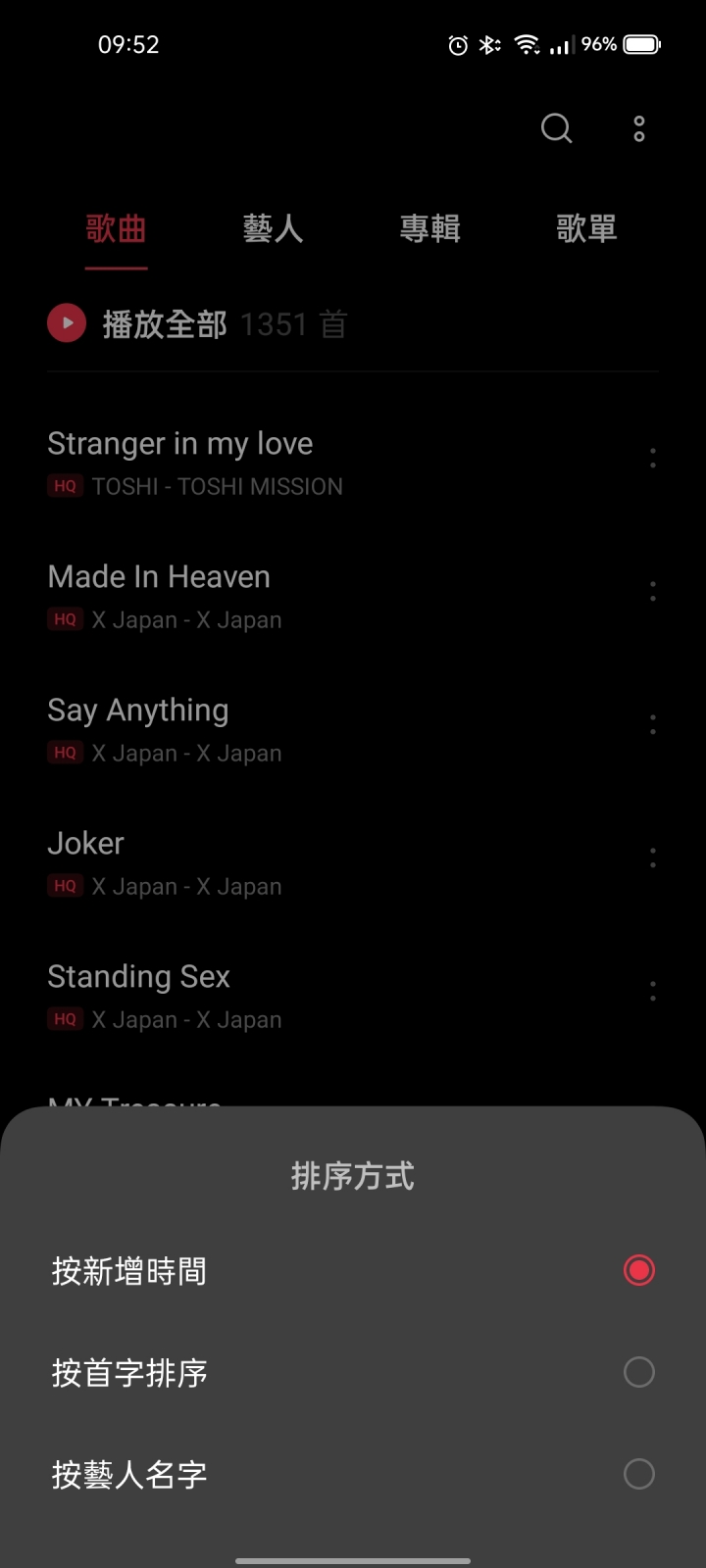The width and height of the screenshot is (706, 1568).
Task: Open the search icon
Action: pyautogui.click(x=556, y=128)
